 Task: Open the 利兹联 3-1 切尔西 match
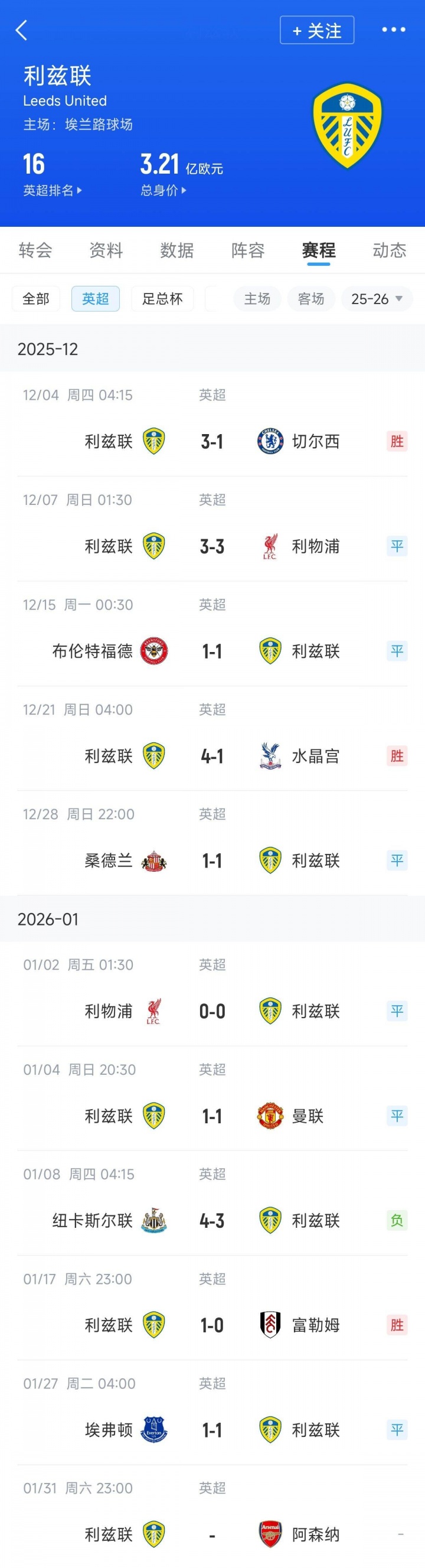click(212, 441)
